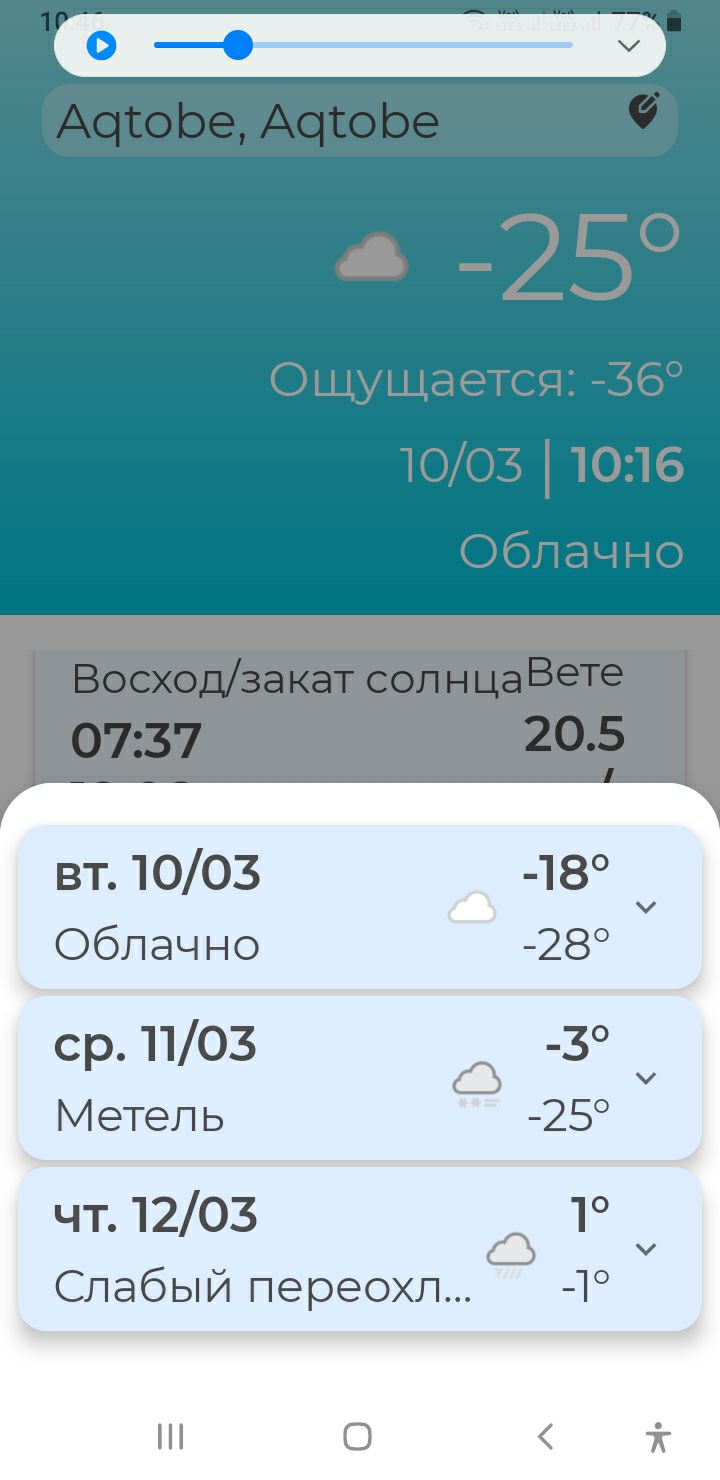Screen dimensions: 720x1480
Task: Expand Thursday 12/03 forecast details
Action: (x=646, y=1249)
